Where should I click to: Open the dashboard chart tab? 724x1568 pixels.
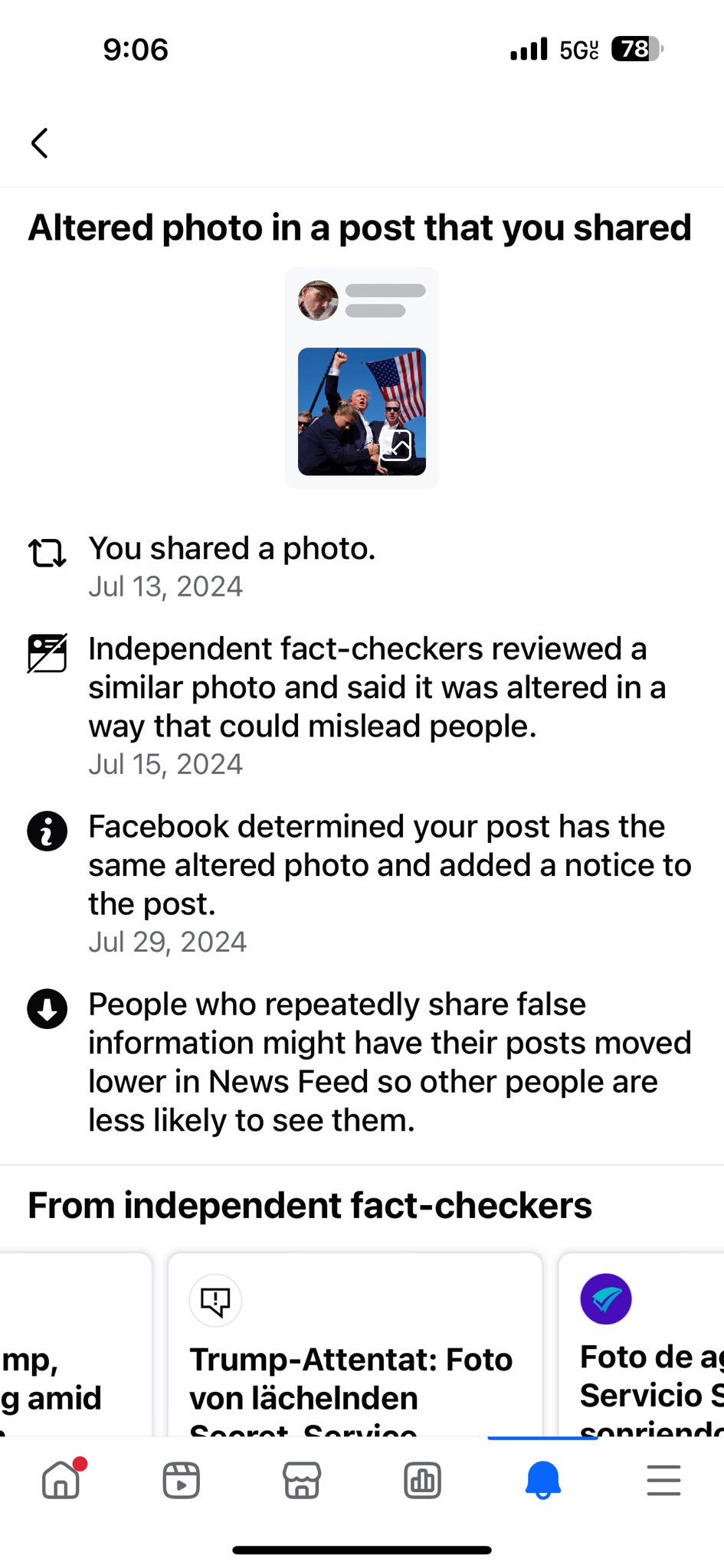pos(423,1480)
